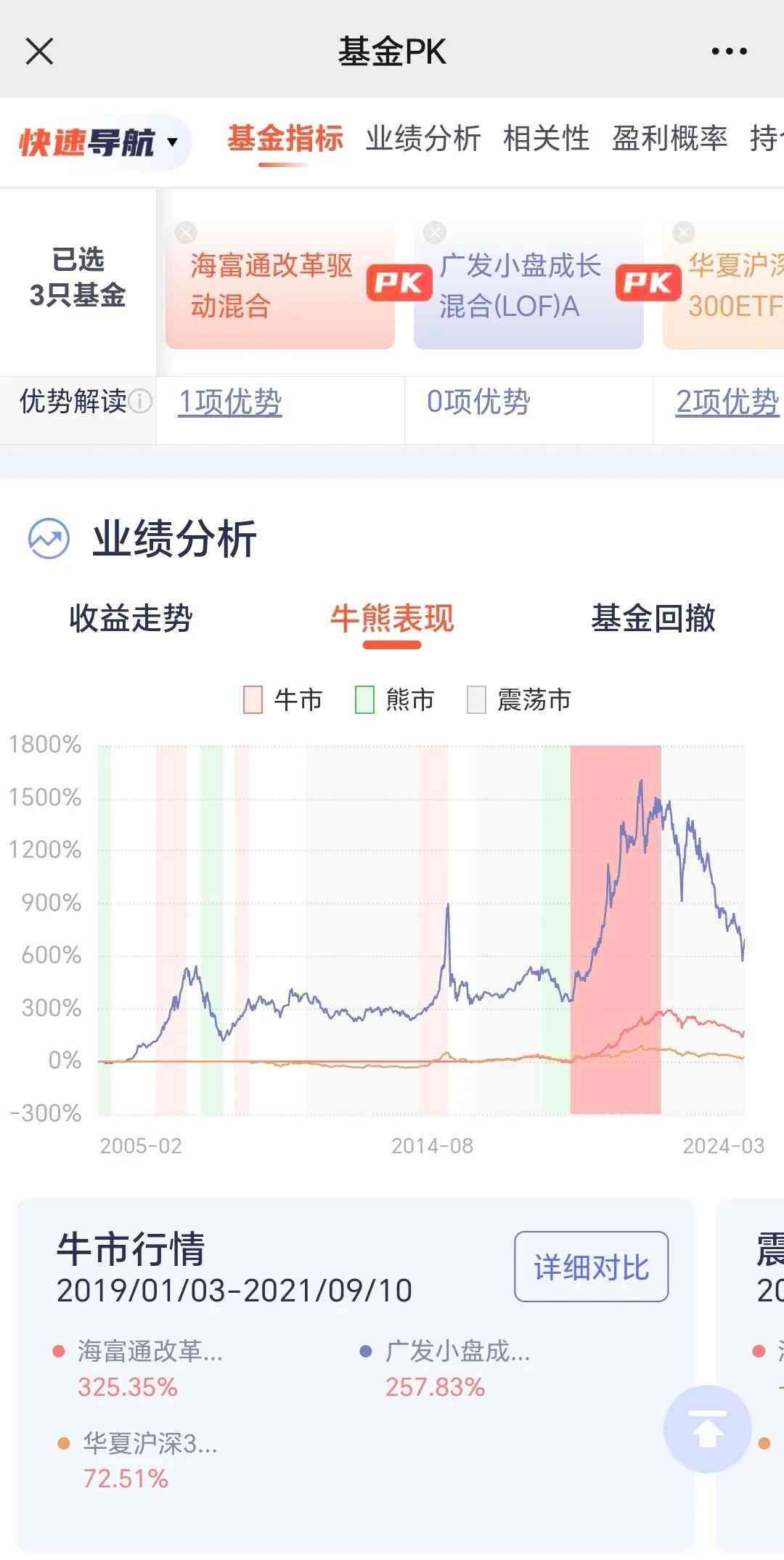The height and width of the screenshot is (1560, 784).
Task: Show info about 优势解读
Action: pyautogui.click(x=140, y=401)
